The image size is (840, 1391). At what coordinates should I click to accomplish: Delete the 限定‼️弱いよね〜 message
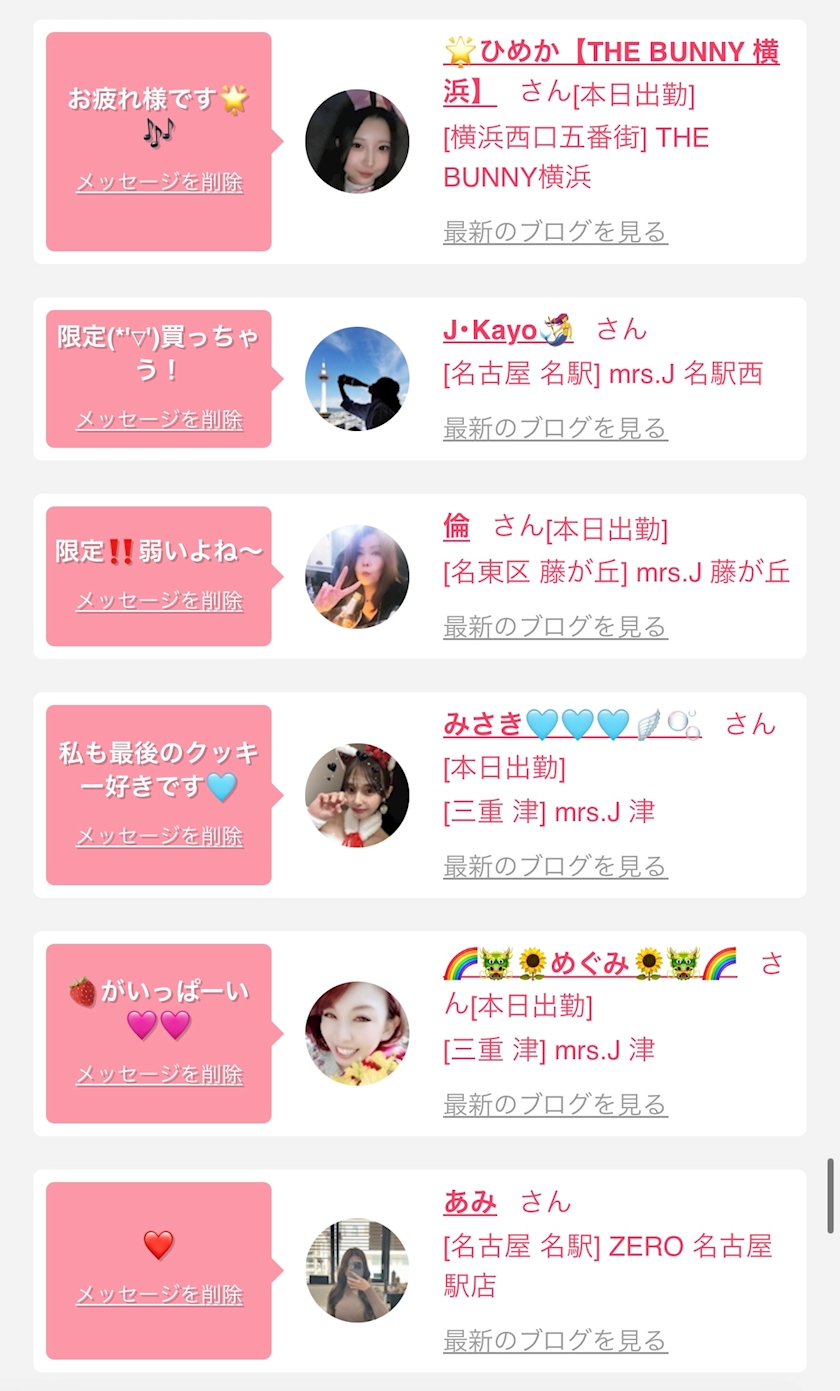[x=159, y=601]
